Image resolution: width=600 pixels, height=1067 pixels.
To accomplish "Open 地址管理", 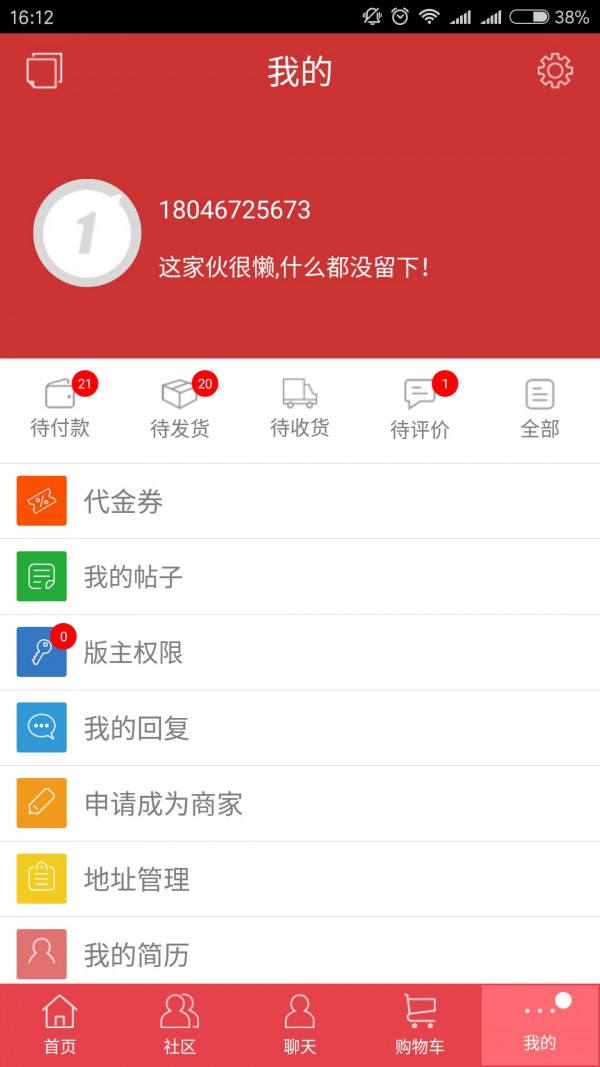I will pos(300,879).
